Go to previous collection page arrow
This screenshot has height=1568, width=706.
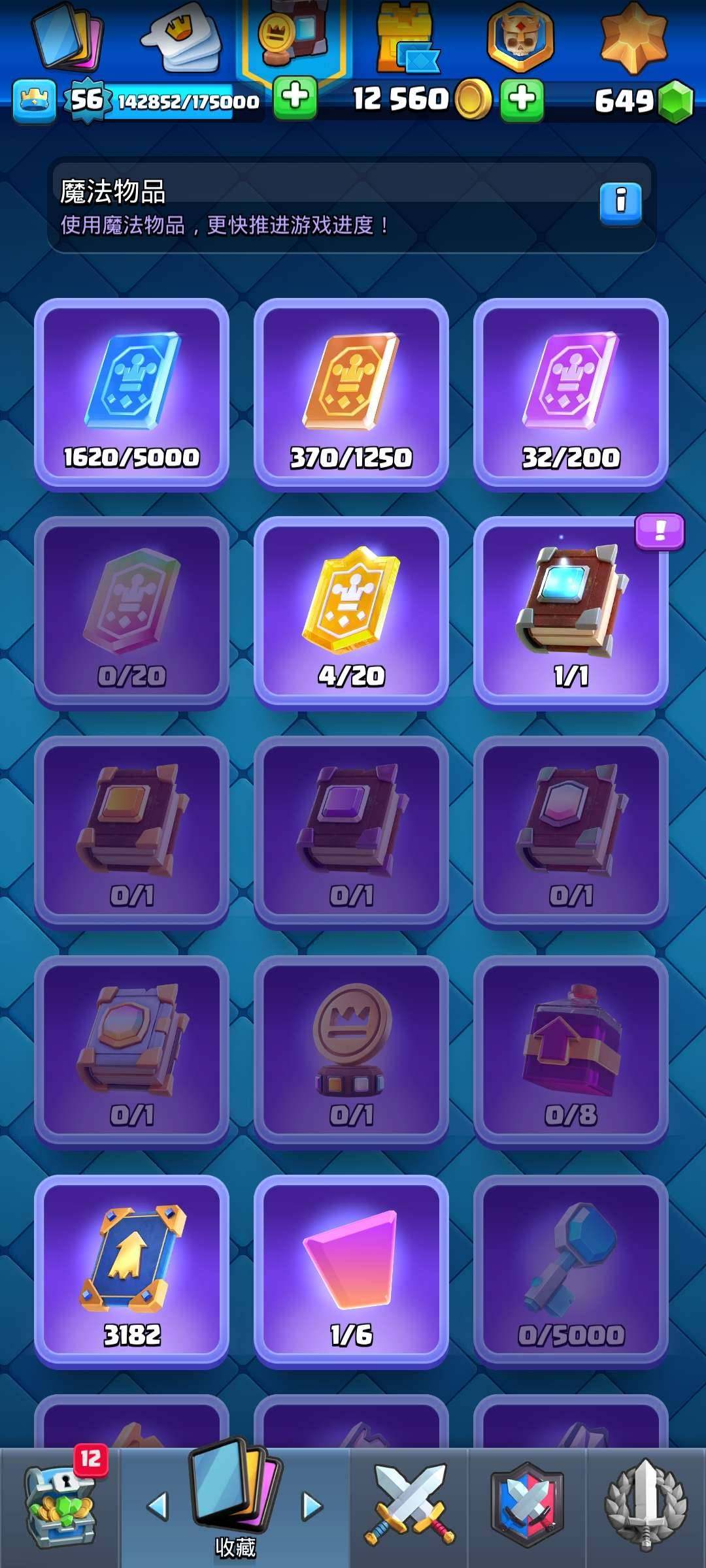(x=158, y=1506)
